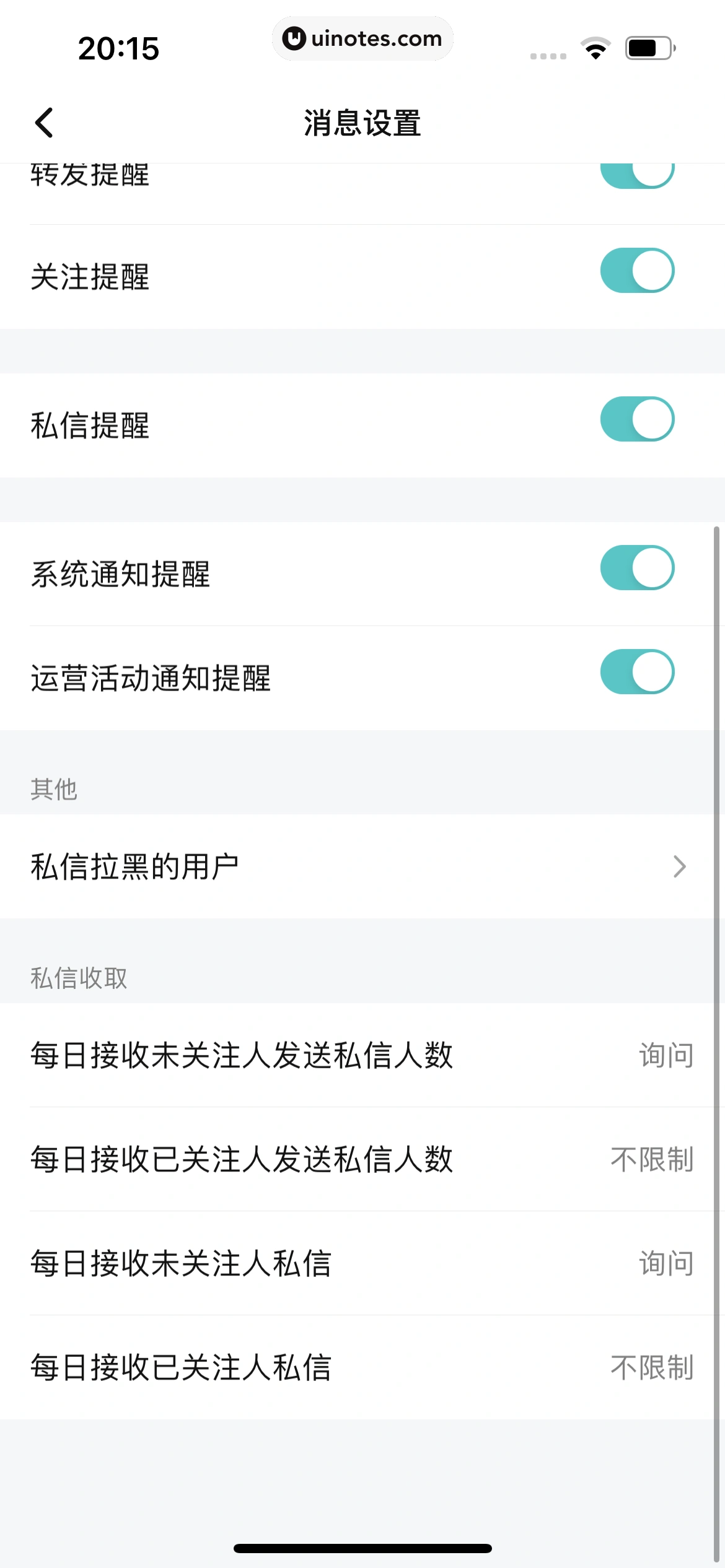
Task: Open 私信拉黑的用户 list
Action: 362,866
